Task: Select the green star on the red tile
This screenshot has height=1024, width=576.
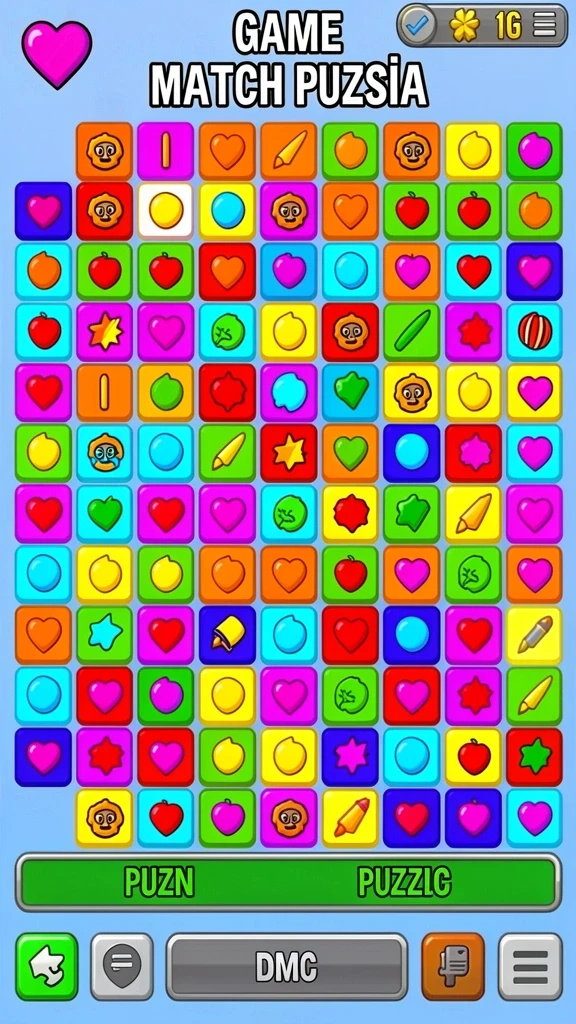Action: 534,756
